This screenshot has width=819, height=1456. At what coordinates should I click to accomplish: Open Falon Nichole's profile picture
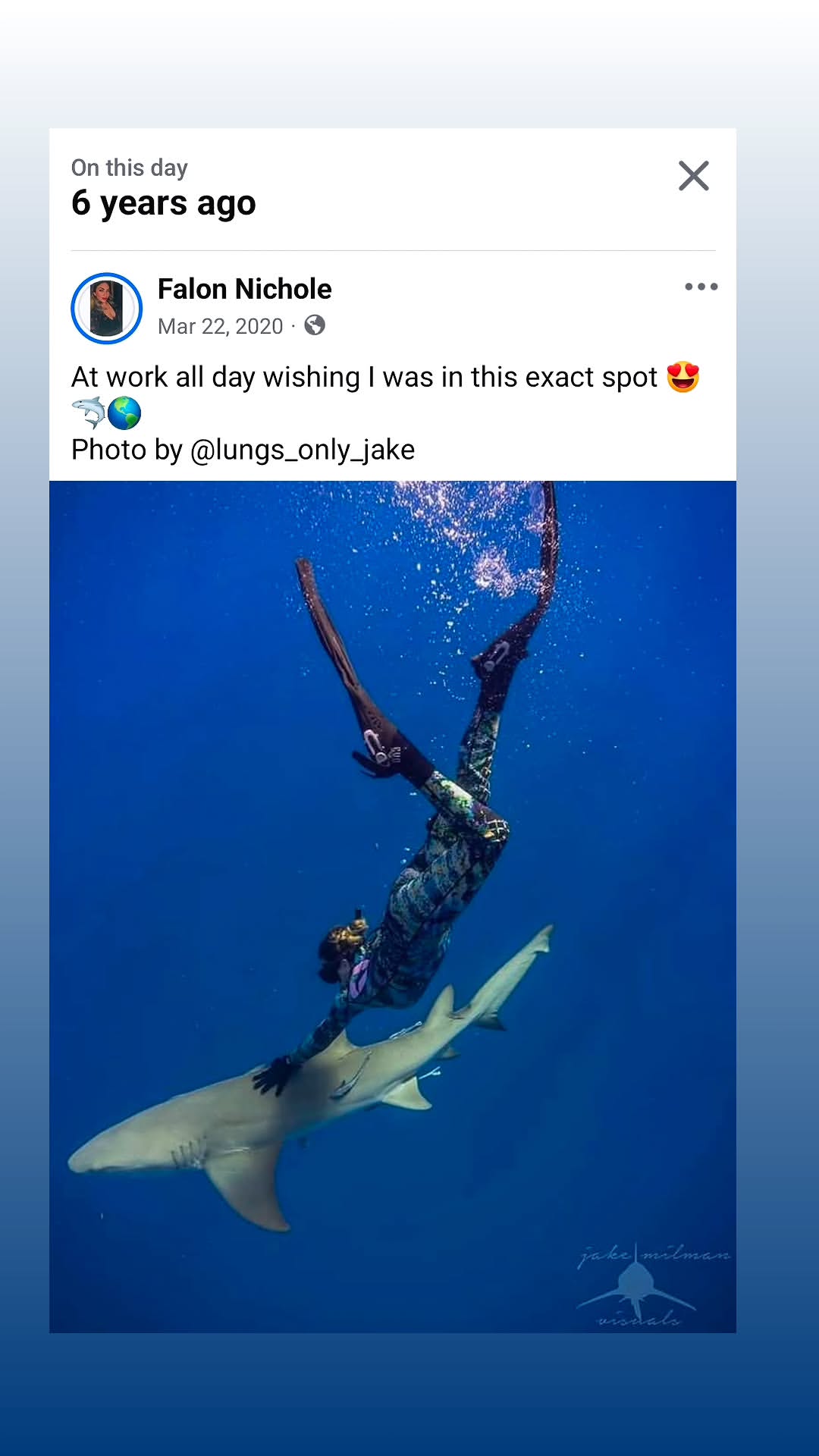107,309
